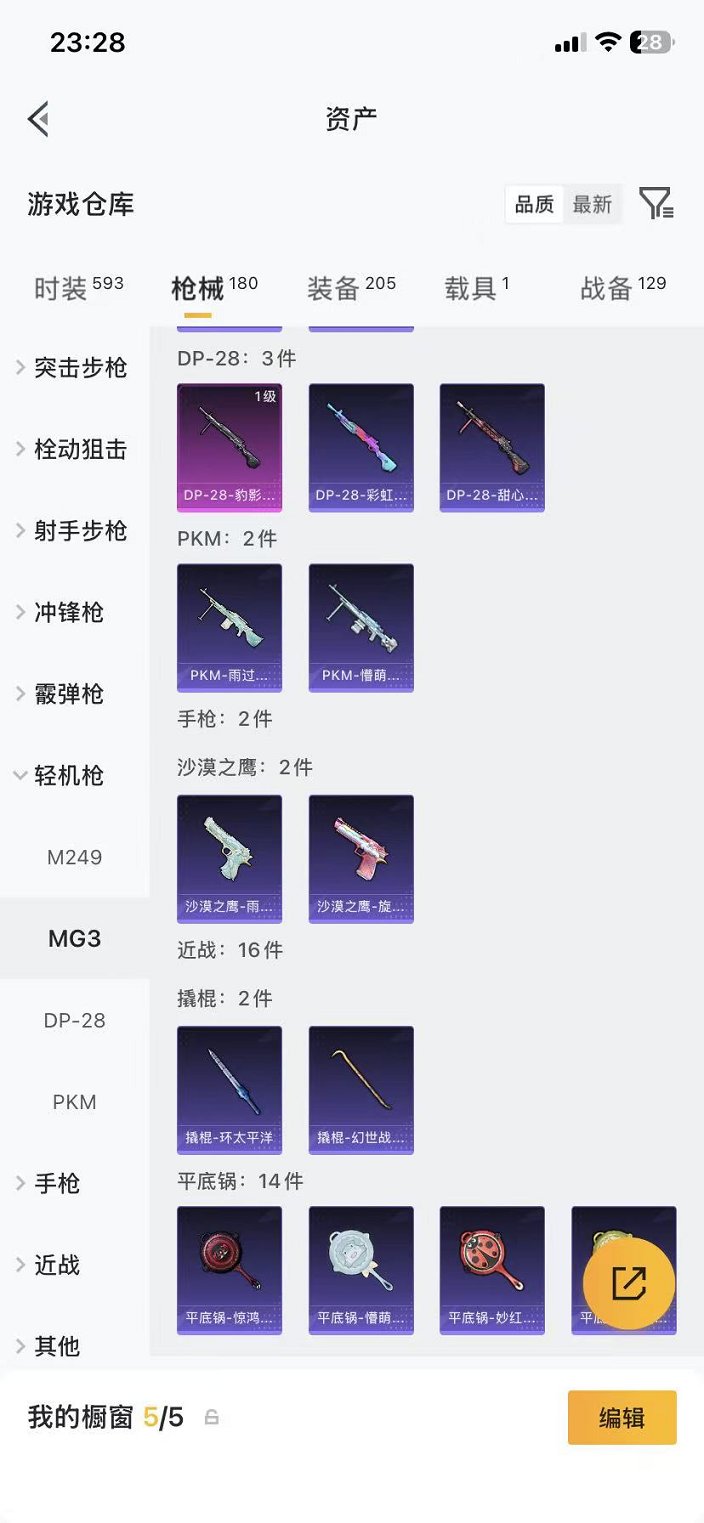704x1523 pixels.
Task: Switch to the 时装 tab
Action: pyautogui.click(x=78, y=288)
